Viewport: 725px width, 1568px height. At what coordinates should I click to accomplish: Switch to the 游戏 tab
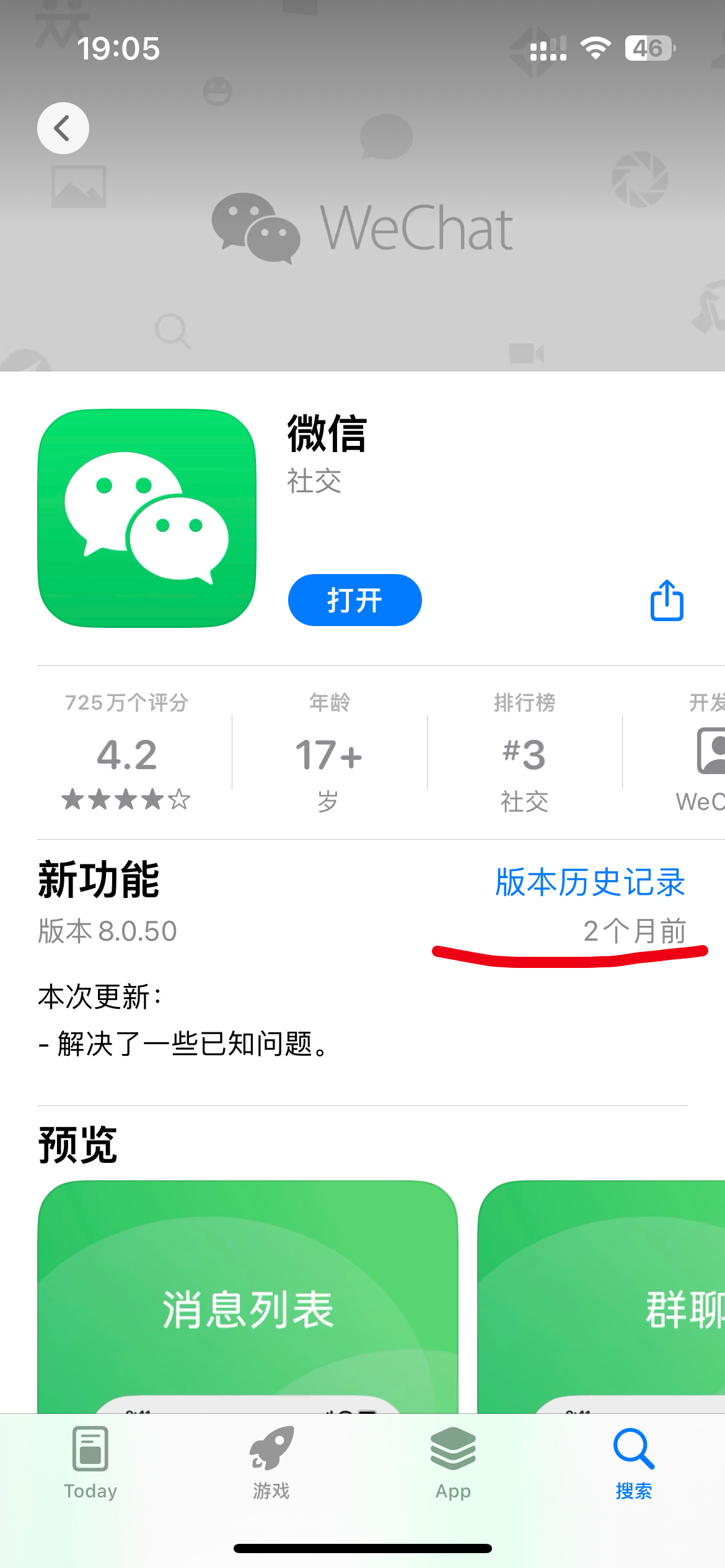[271, 1463]
